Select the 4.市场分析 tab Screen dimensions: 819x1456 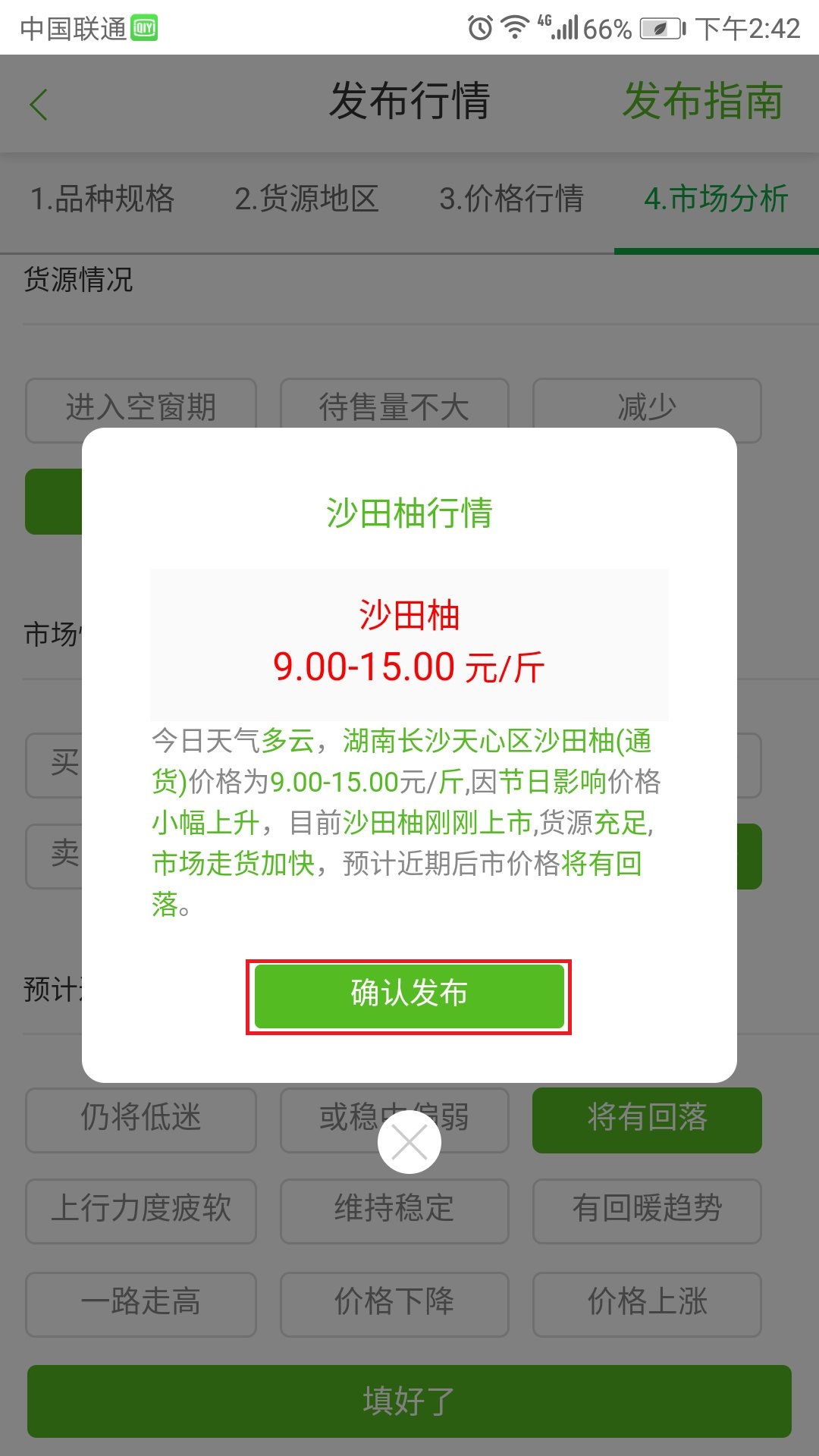(x=717, y=199)
